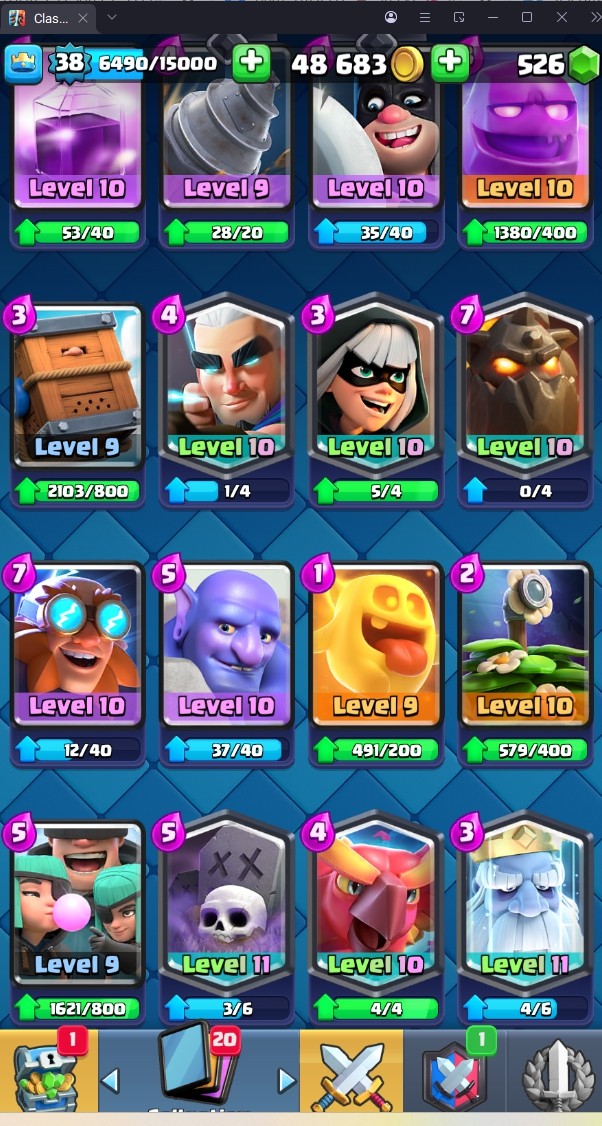Buy experience with the green plus button
Screen dimensions: 602x1126
click(x=251, y=64)
